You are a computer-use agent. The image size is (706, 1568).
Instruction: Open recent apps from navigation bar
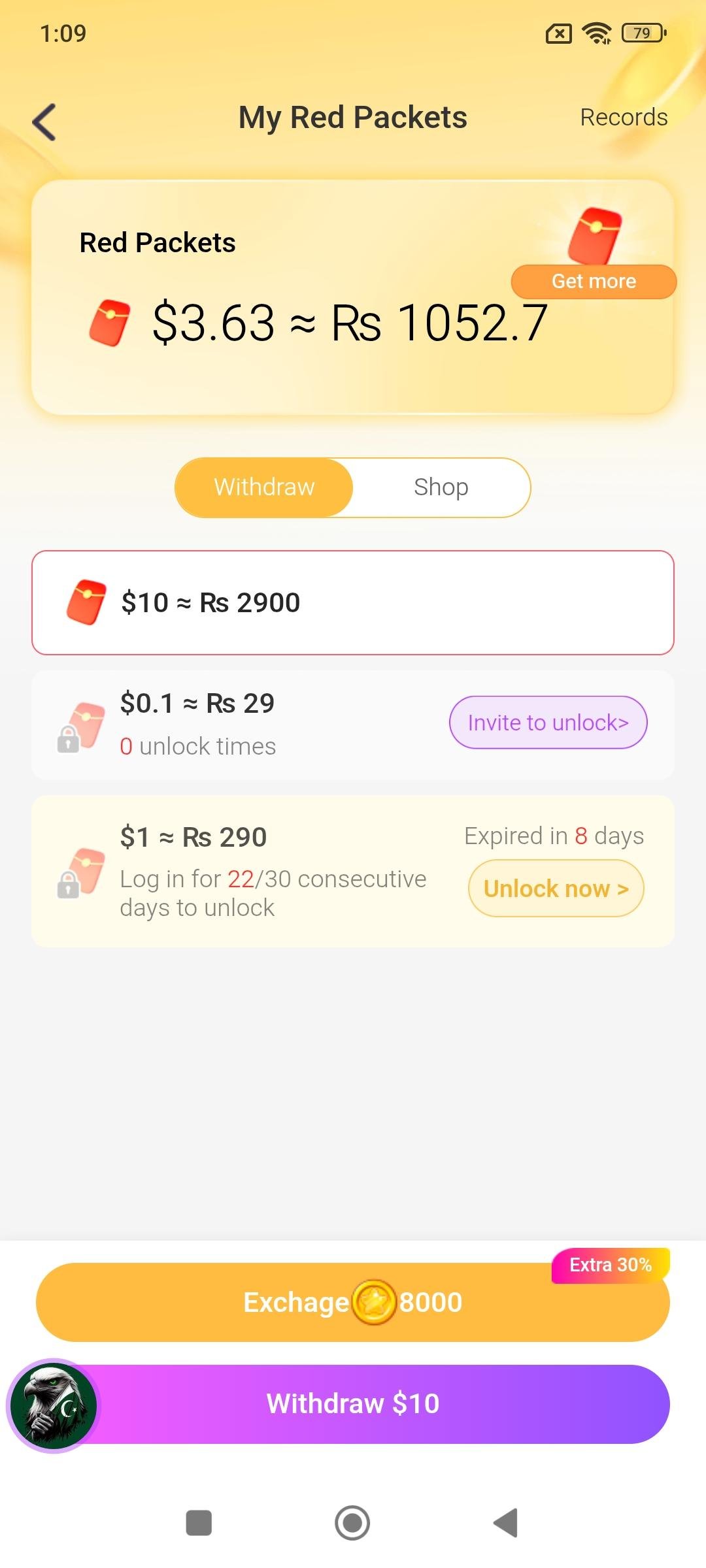199,1523
